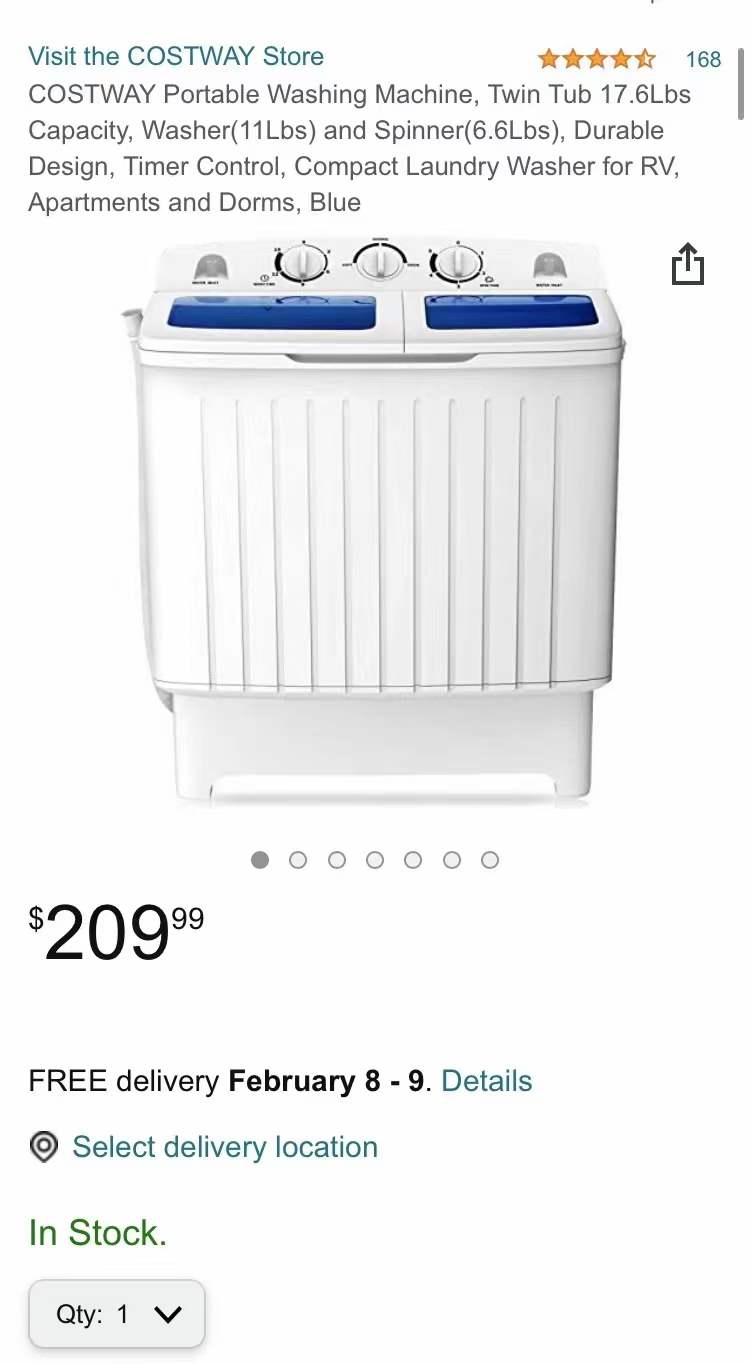View free delivery Details
Image resolution: width=750 pixels, height=1364 pixels.
[x=486, y=1081]
